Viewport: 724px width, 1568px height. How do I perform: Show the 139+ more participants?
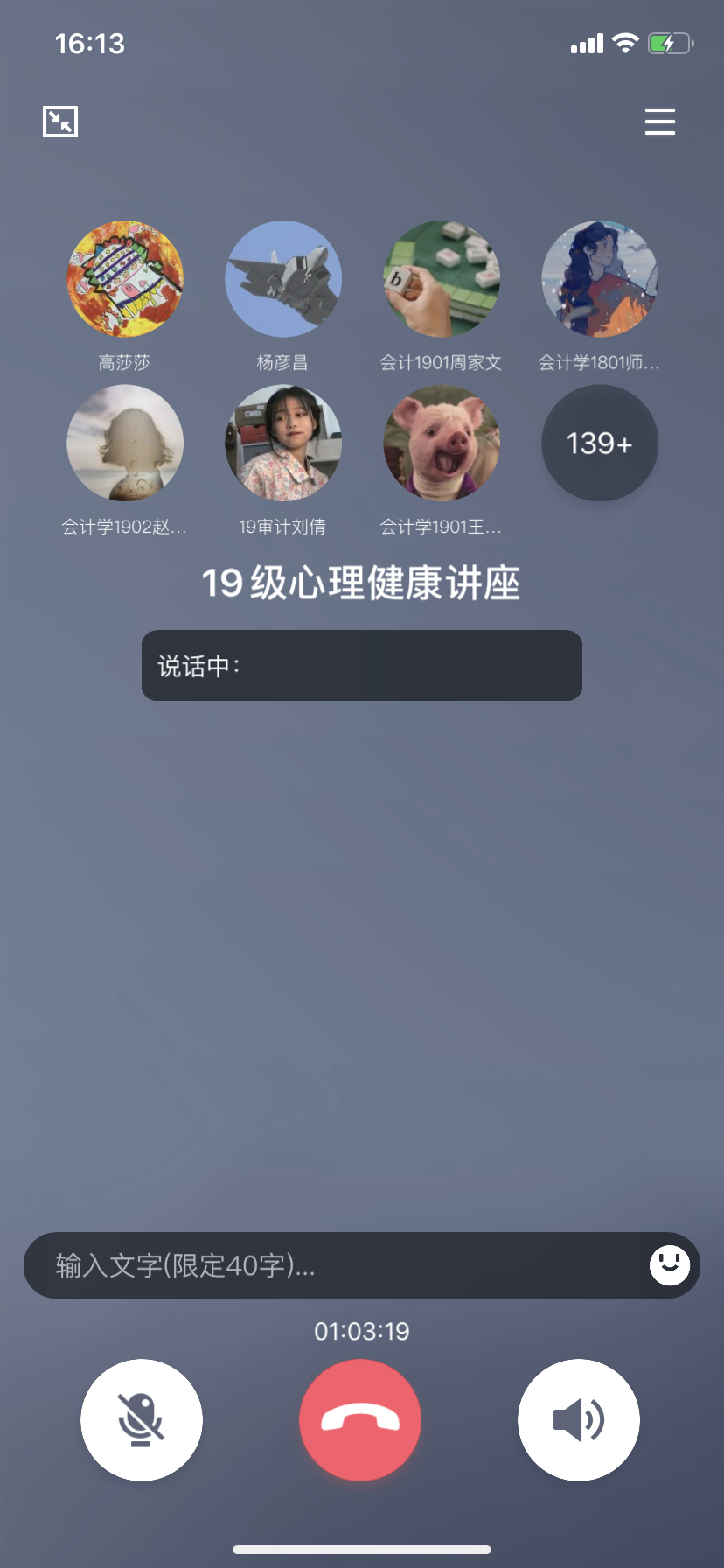[x=600, y=444]
